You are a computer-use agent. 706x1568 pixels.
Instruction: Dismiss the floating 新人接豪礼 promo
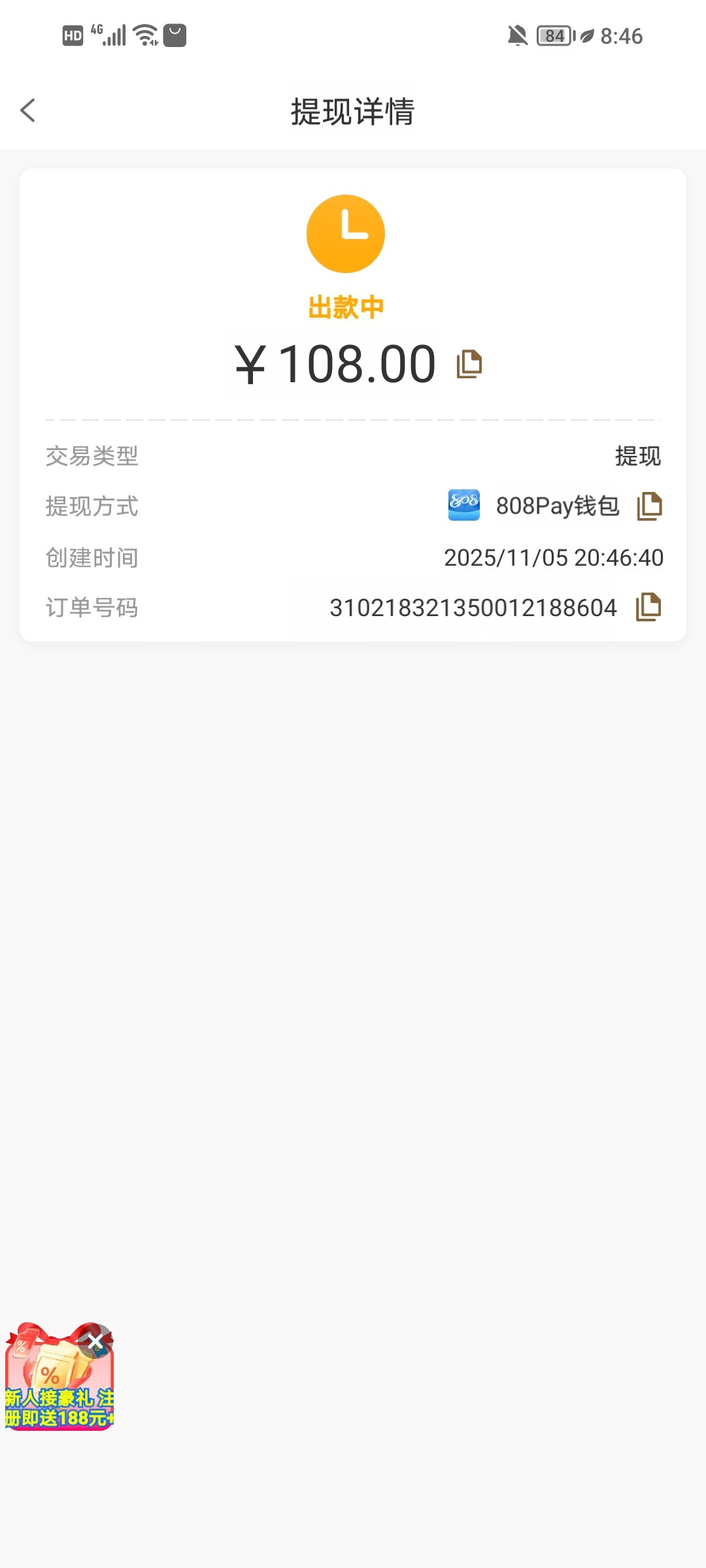tap(95, 1341)
